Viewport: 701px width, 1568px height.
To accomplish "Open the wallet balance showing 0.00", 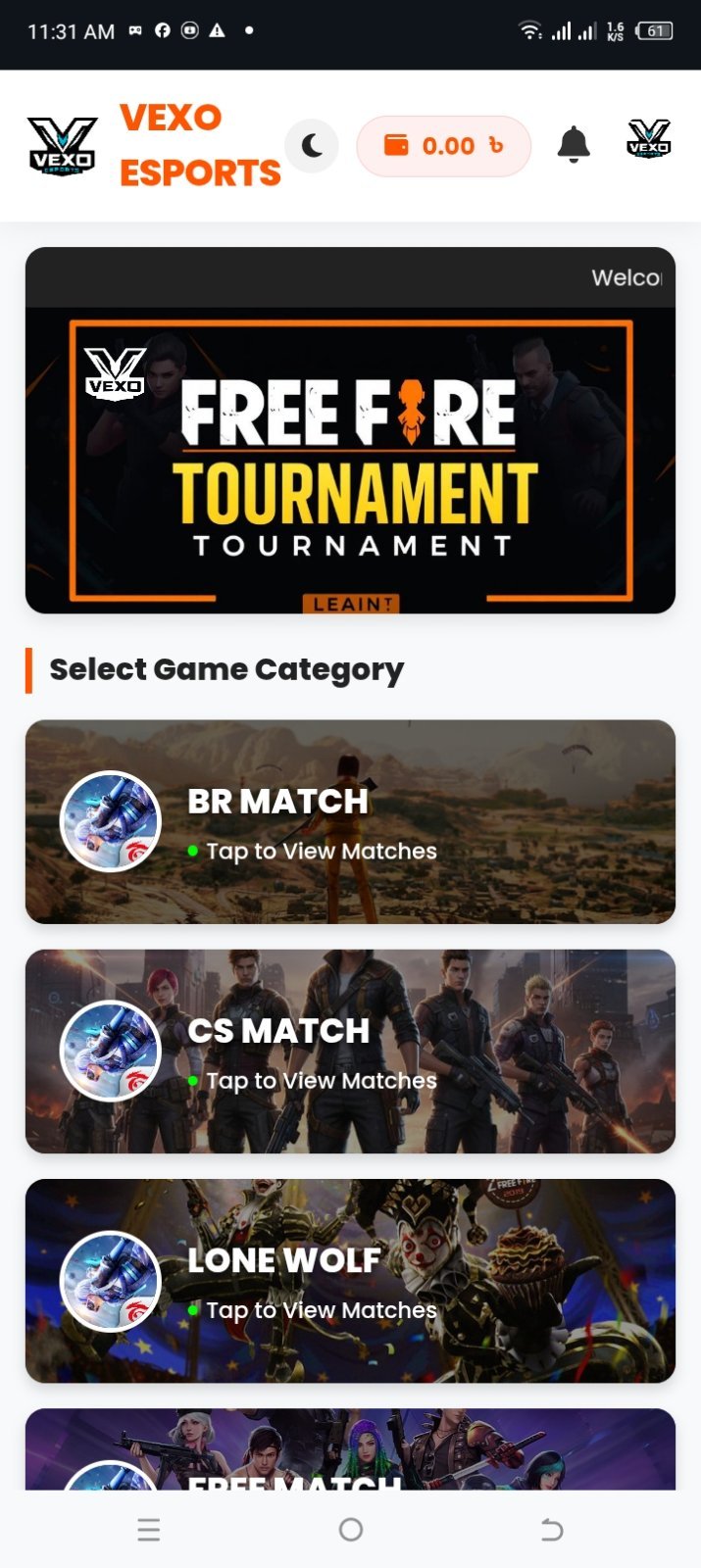I will click(x=444, y=146).
